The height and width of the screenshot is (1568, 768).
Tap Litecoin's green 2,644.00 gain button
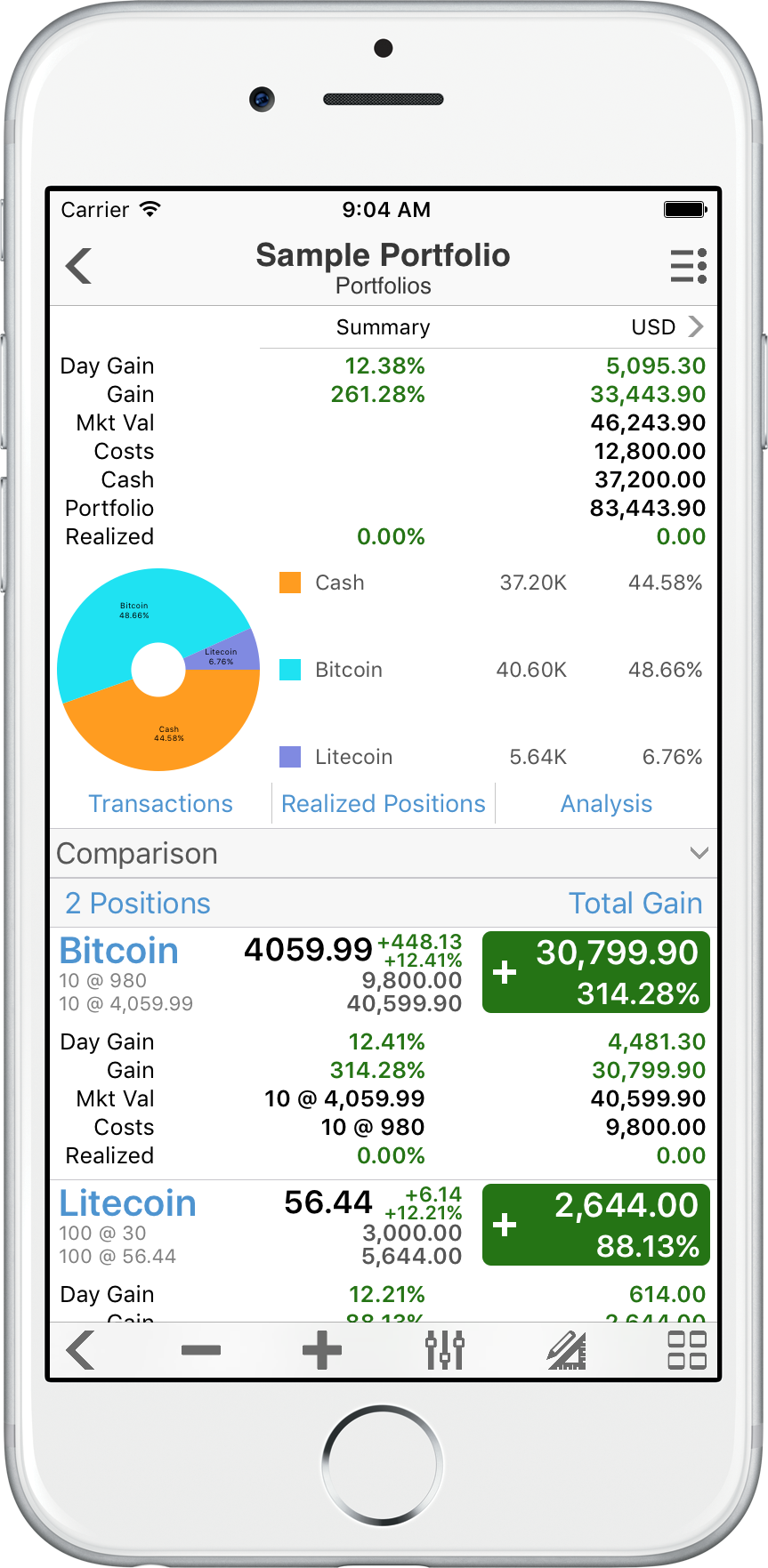(596, 1225)
